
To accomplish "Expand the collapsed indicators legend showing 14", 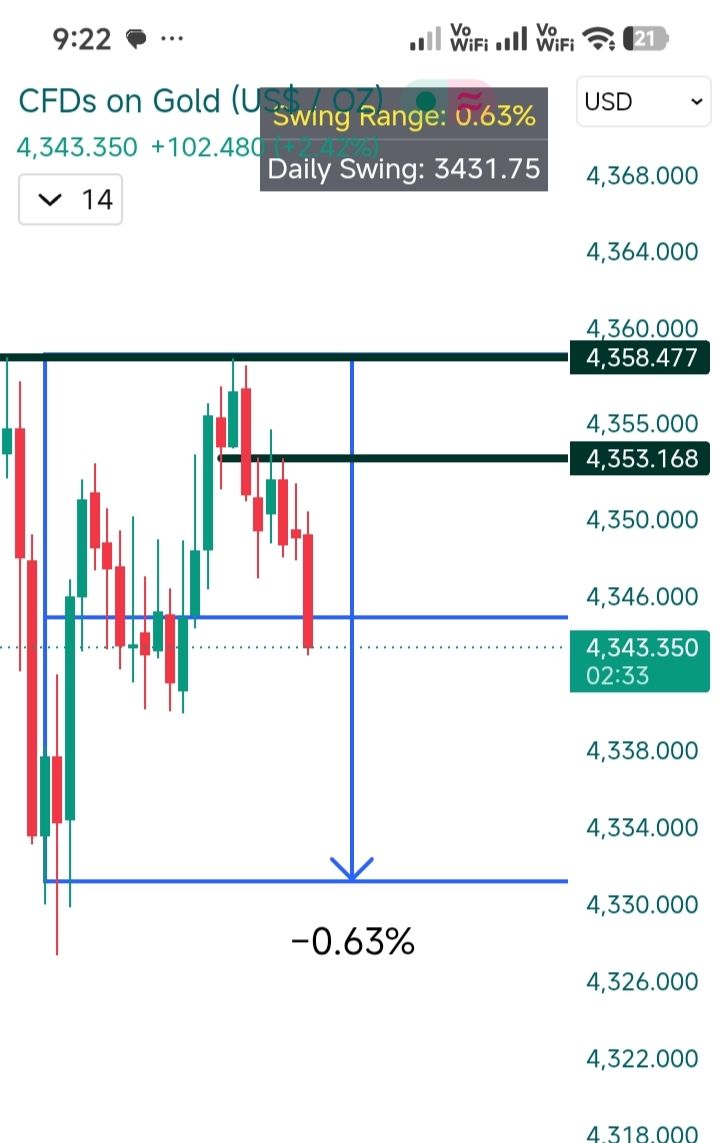I will [x=70, y=199].
